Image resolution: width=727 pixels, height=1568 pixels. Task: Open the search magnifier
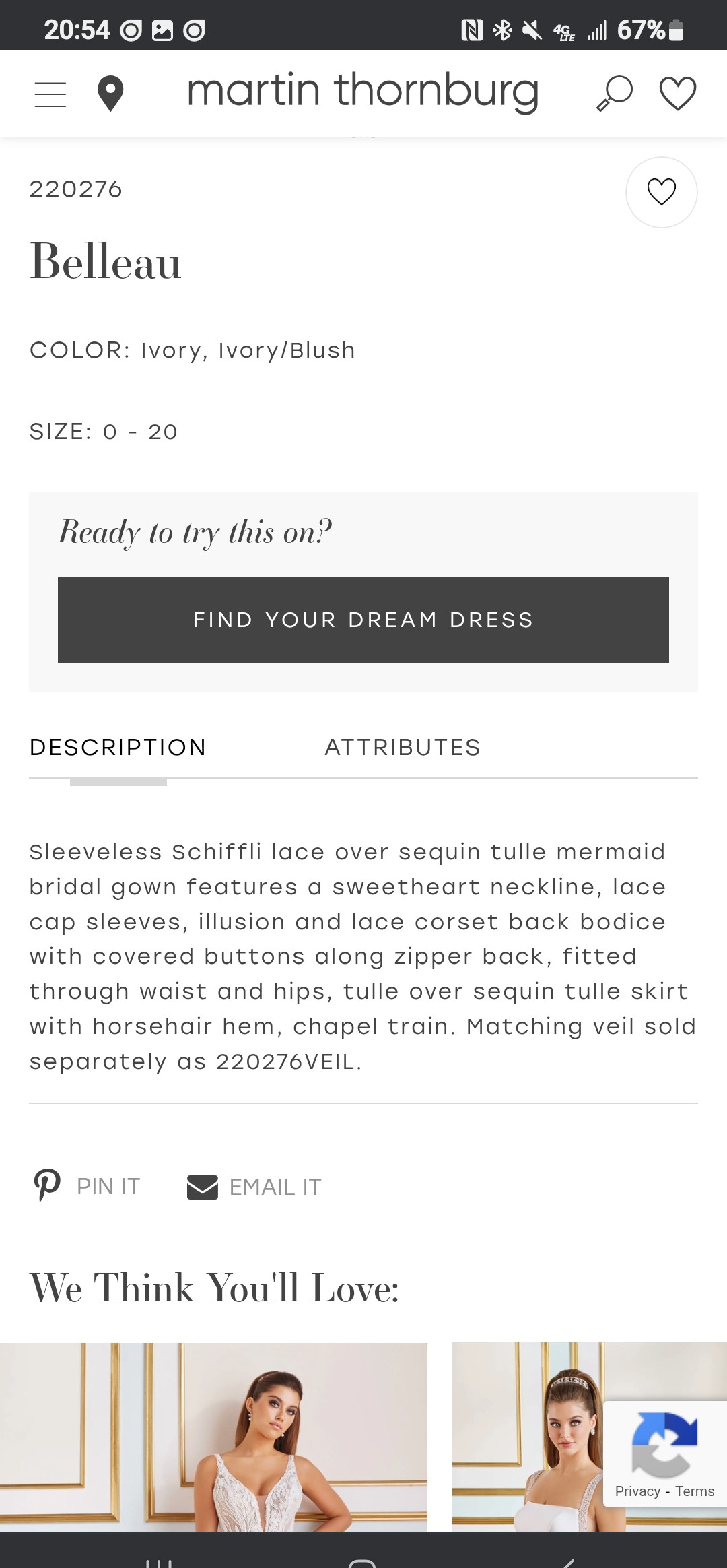click(615, 94)
